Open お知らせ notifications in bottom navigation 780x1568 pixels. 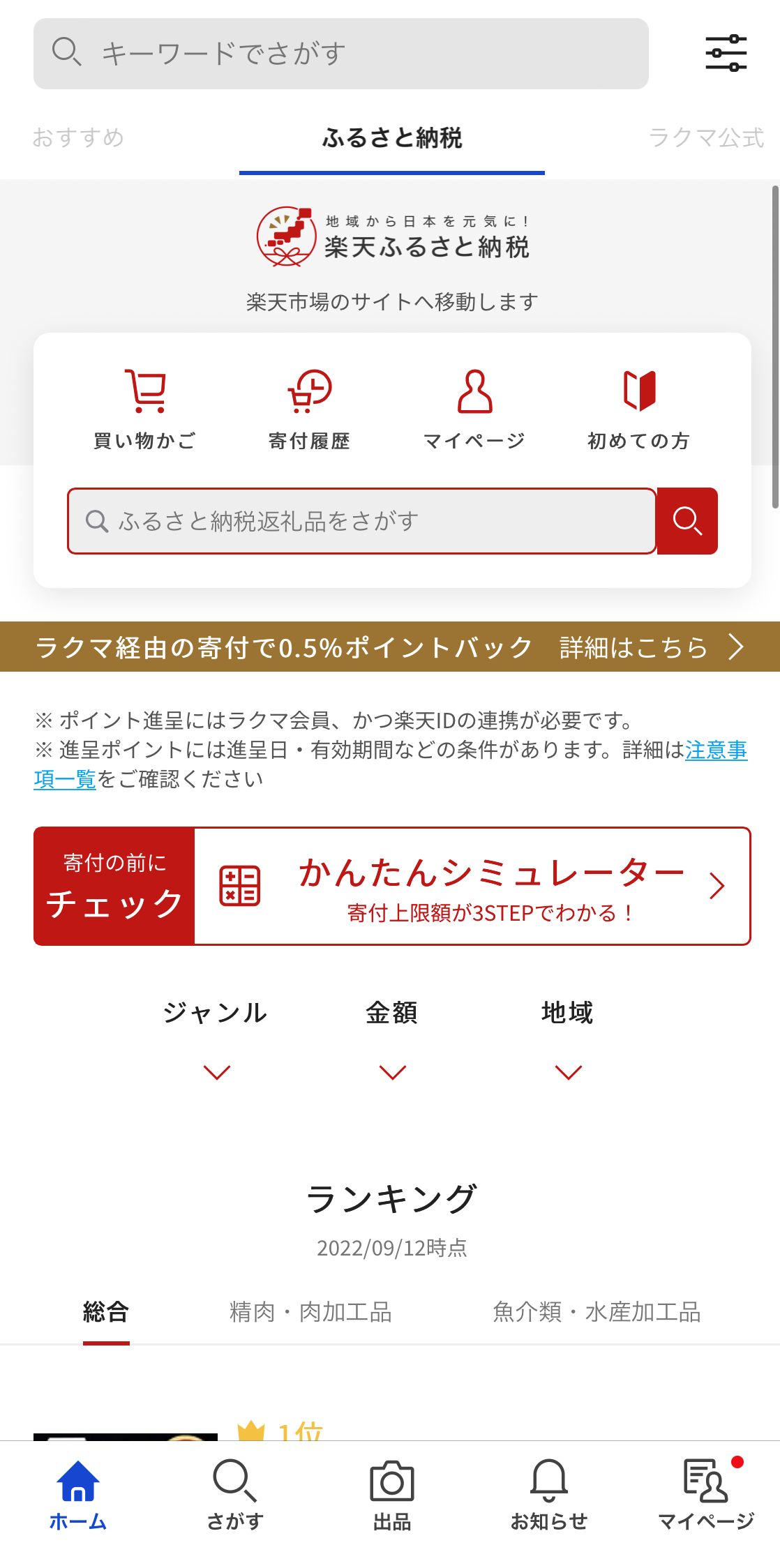pyautogui.click(x=549, y=1494)
